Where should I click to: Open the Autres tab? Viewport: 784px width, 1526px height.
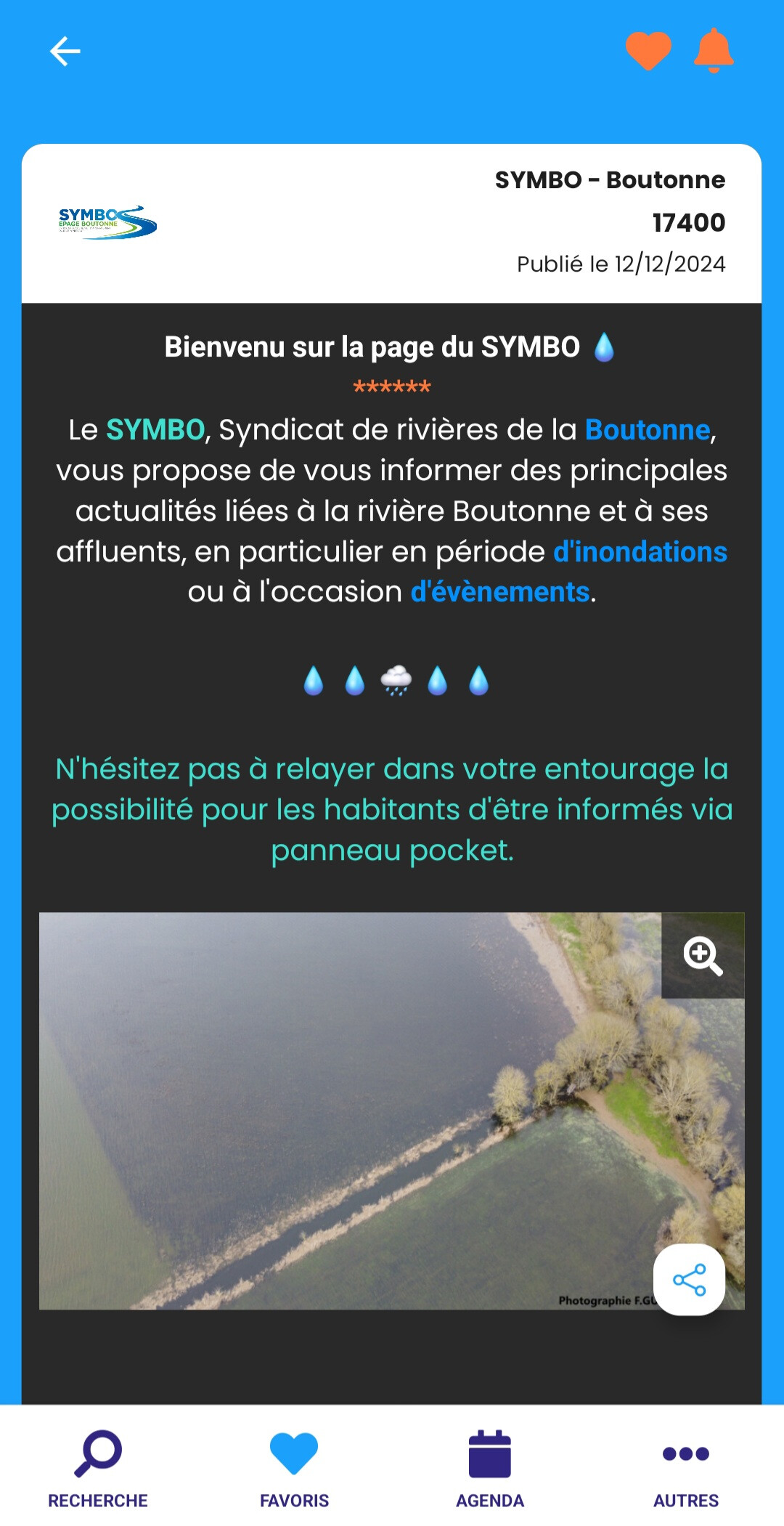[686, 1469]
